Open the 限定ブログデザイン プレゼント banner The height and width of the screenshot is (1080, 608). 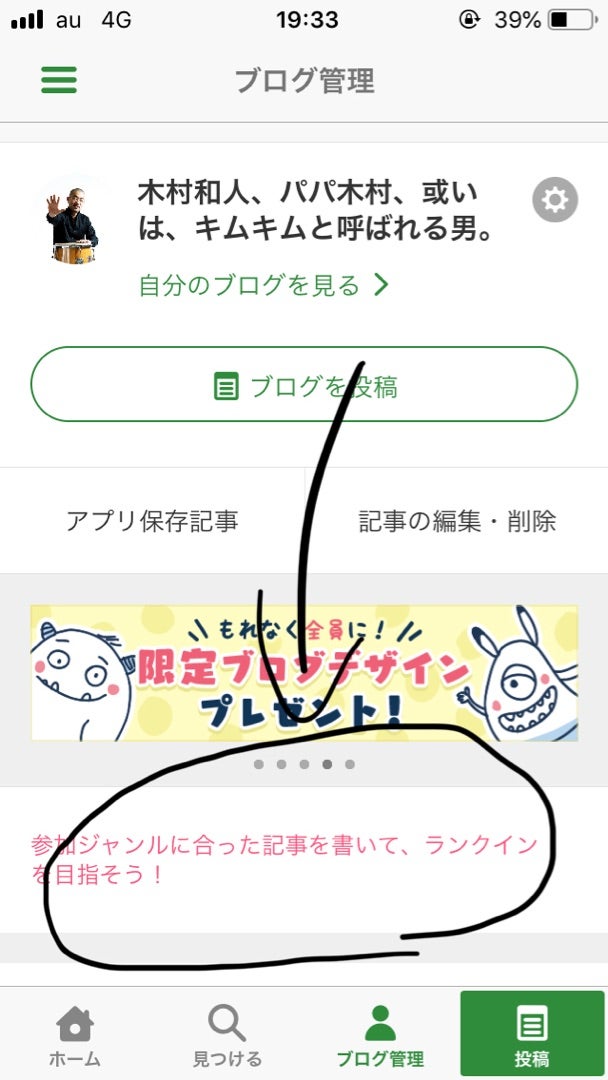[304, 672]
